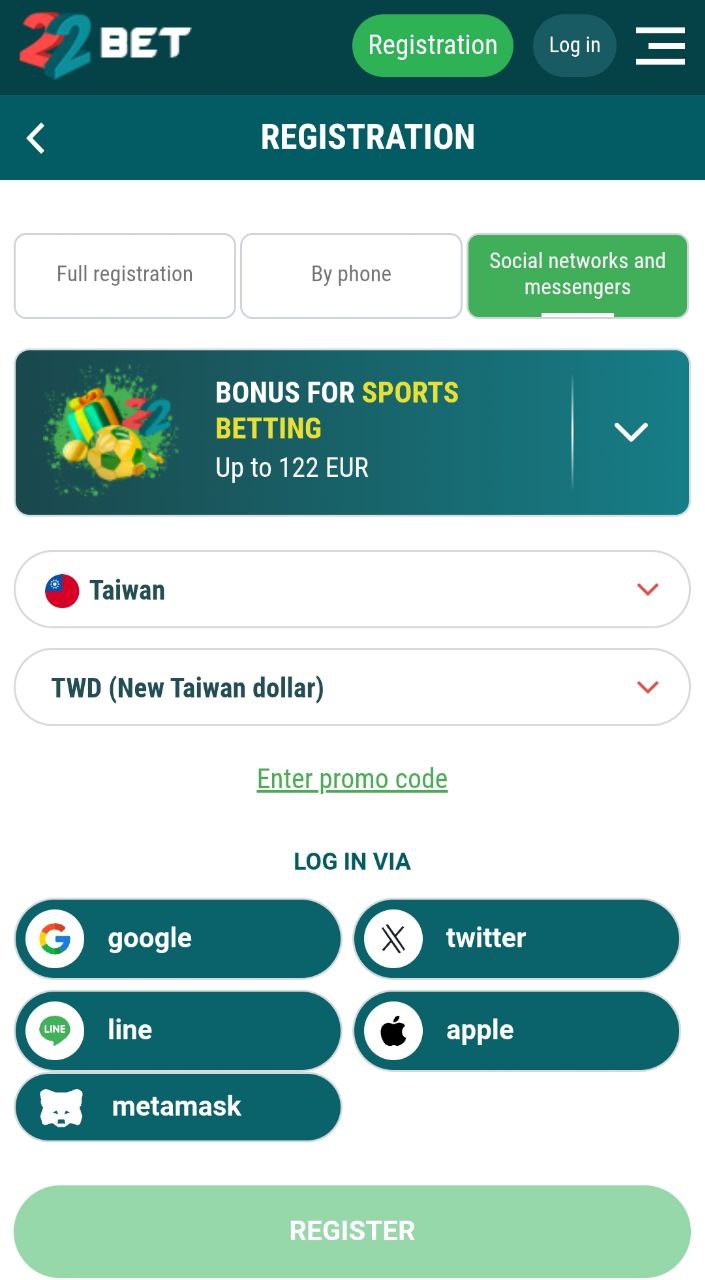Viewport: 705px width, 1280px height.
Task: Open the 22BET logo home link
Action: (x=105, y=45)
